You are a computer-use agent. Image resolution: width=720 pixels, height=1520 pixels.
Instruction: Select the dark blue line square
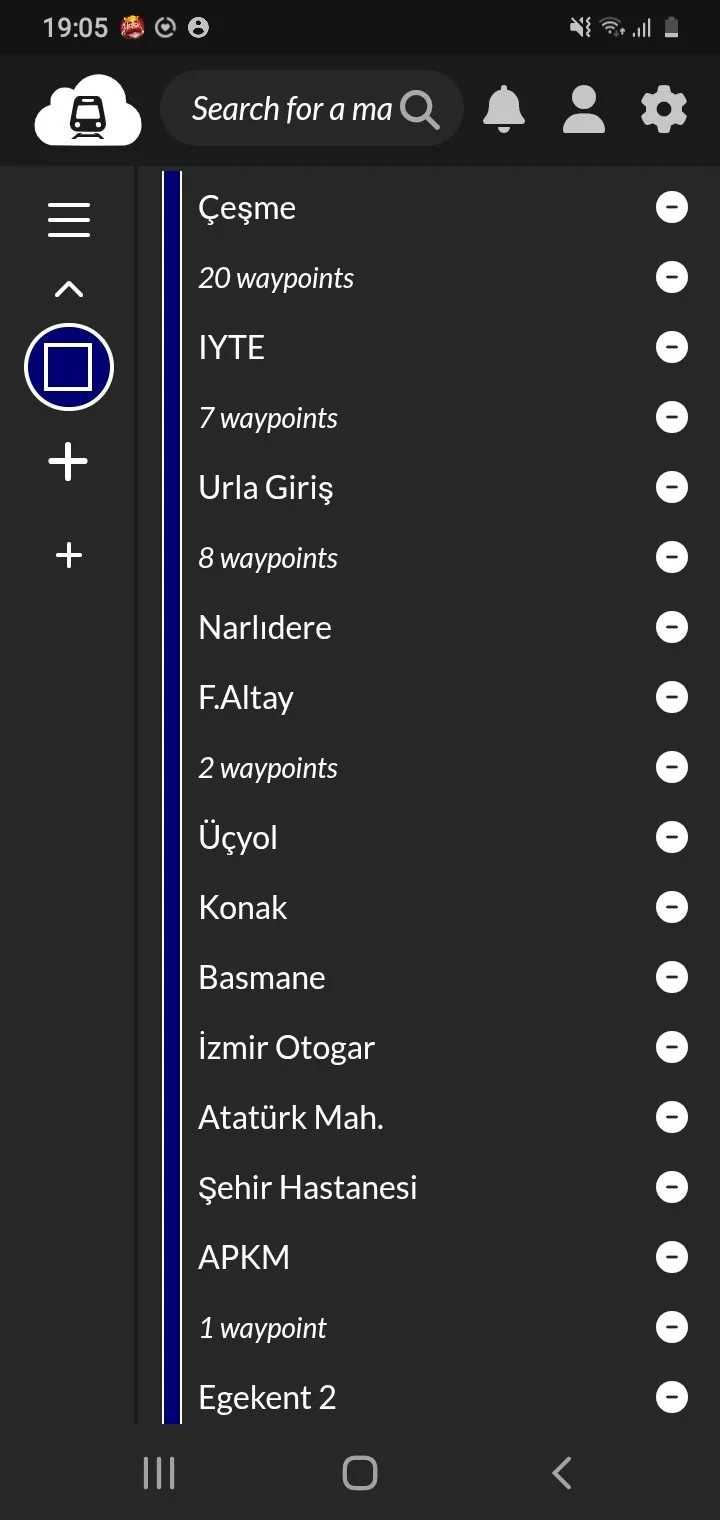point(69,367)
